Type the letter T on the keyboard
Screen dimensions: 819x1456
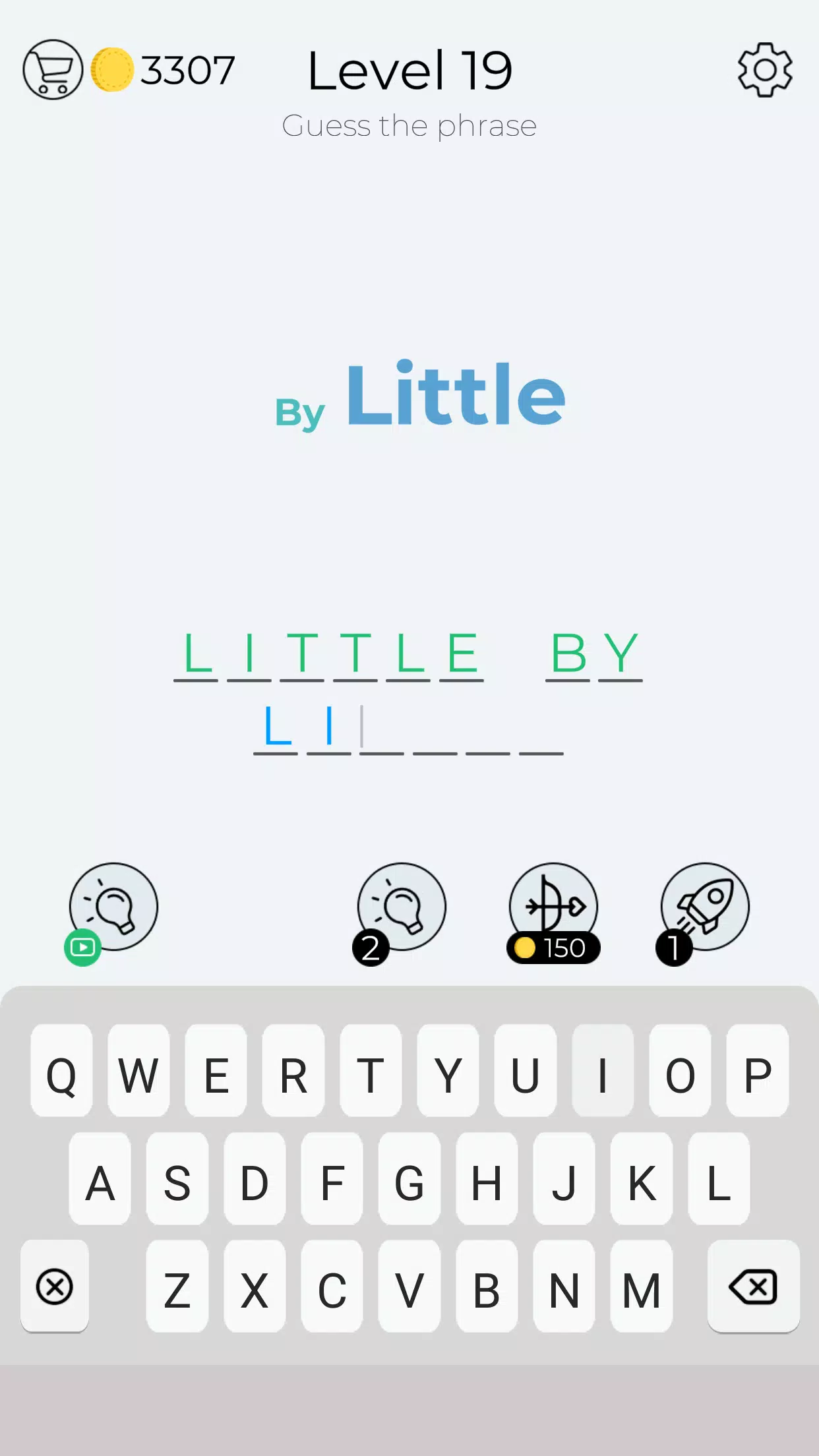tap(371, 1071)
